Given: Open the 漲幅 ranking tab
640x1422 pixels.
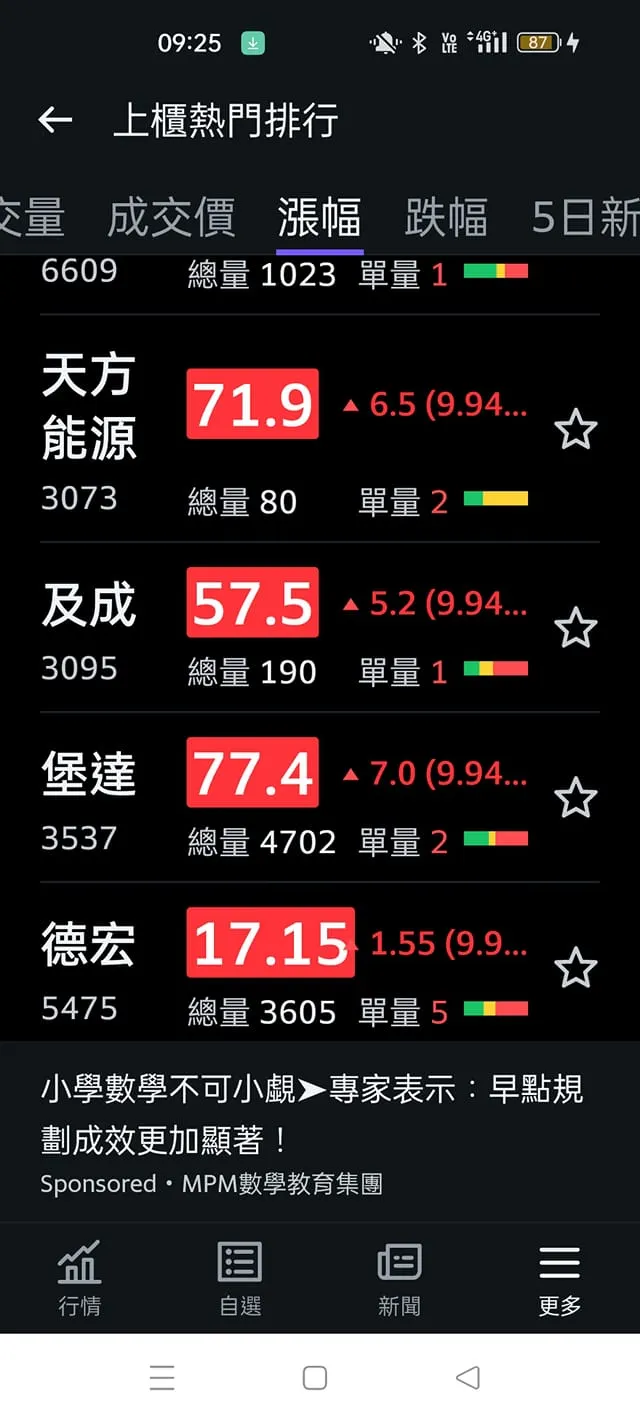Looking at the screenshot, I should (x=319, y=217).
